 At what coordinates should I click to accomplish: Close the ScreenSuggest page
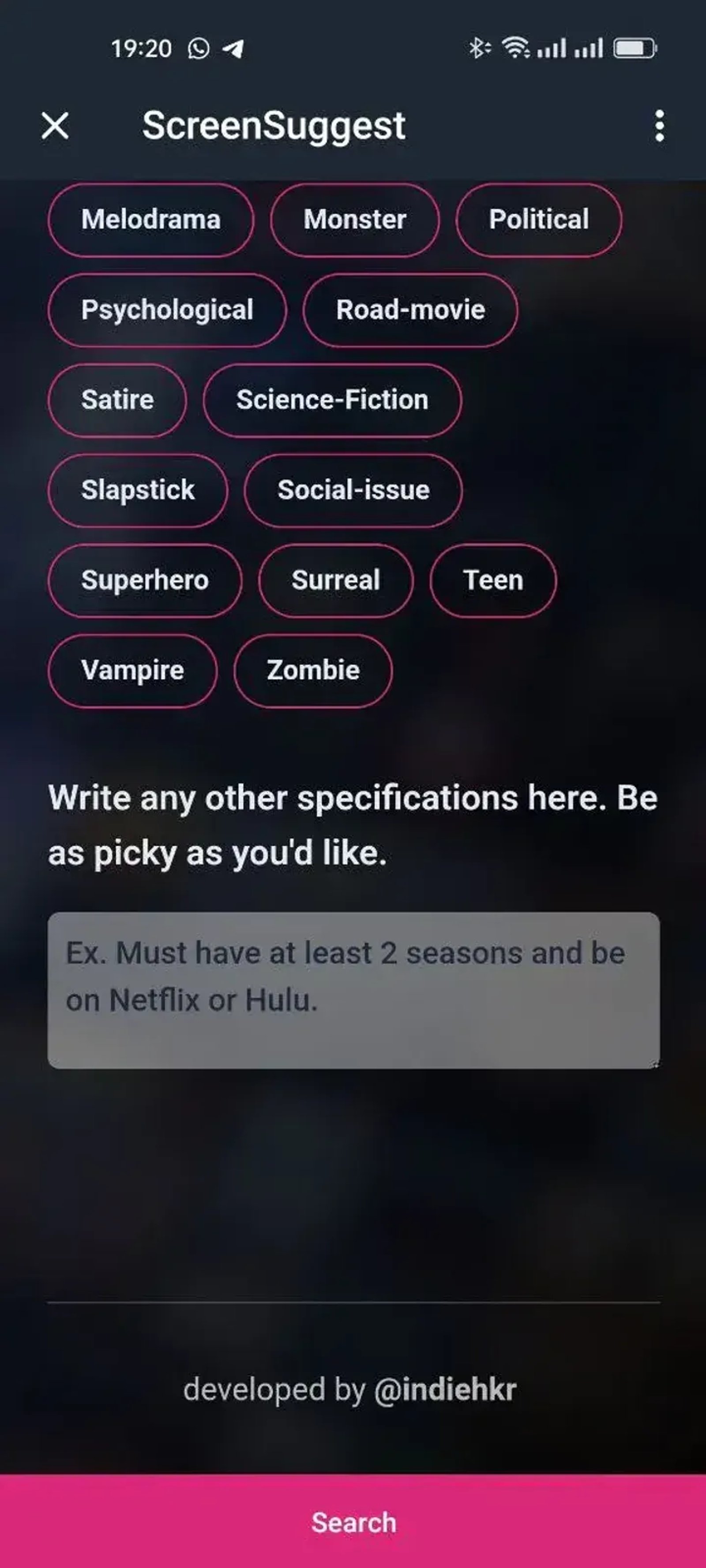(x=55, y=126)
